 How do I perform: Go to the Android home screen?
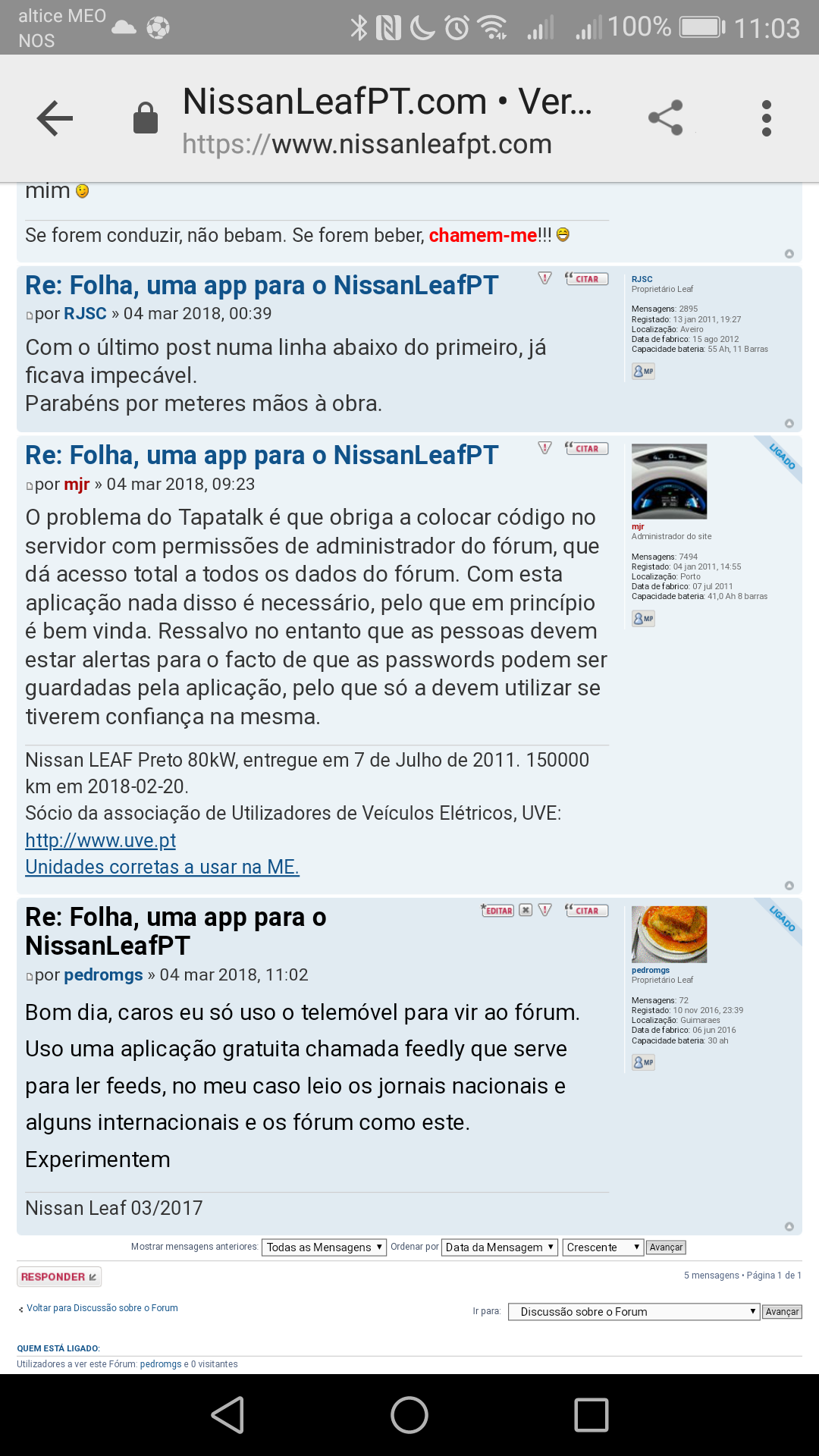[x=409, y=1415]
